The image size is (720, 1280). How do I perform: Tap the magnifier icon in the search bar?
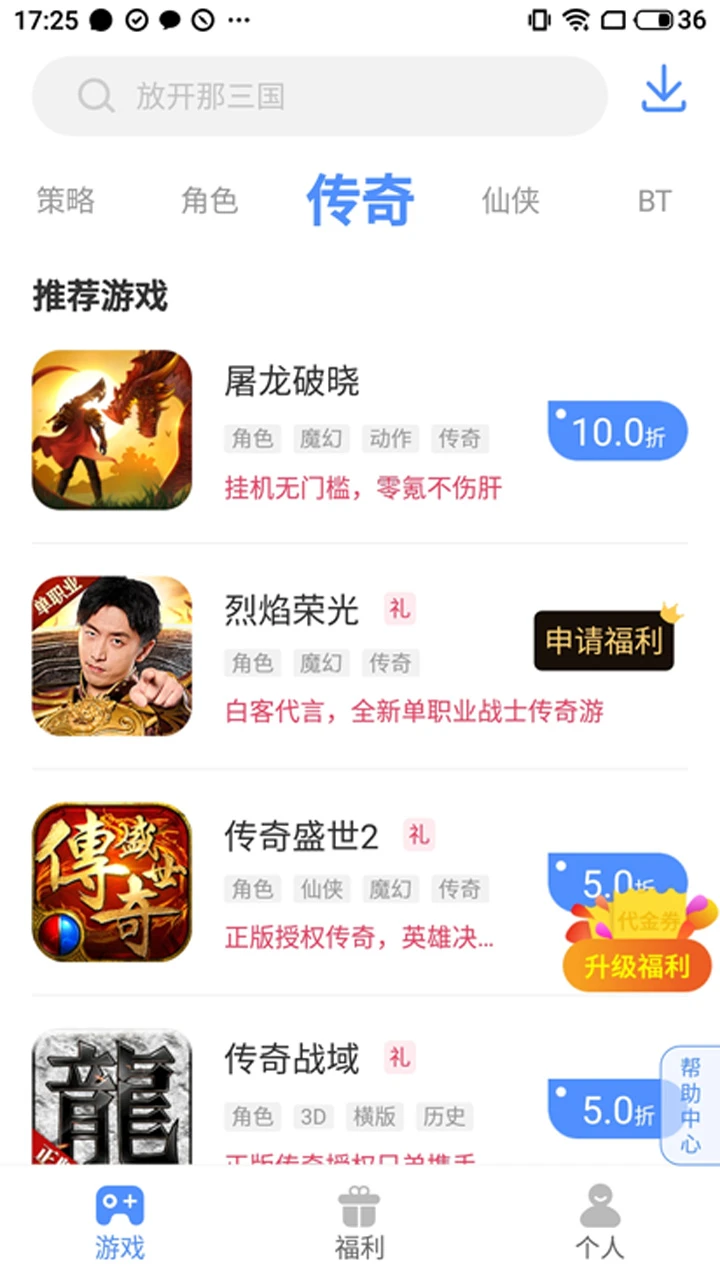pos(95,96)
